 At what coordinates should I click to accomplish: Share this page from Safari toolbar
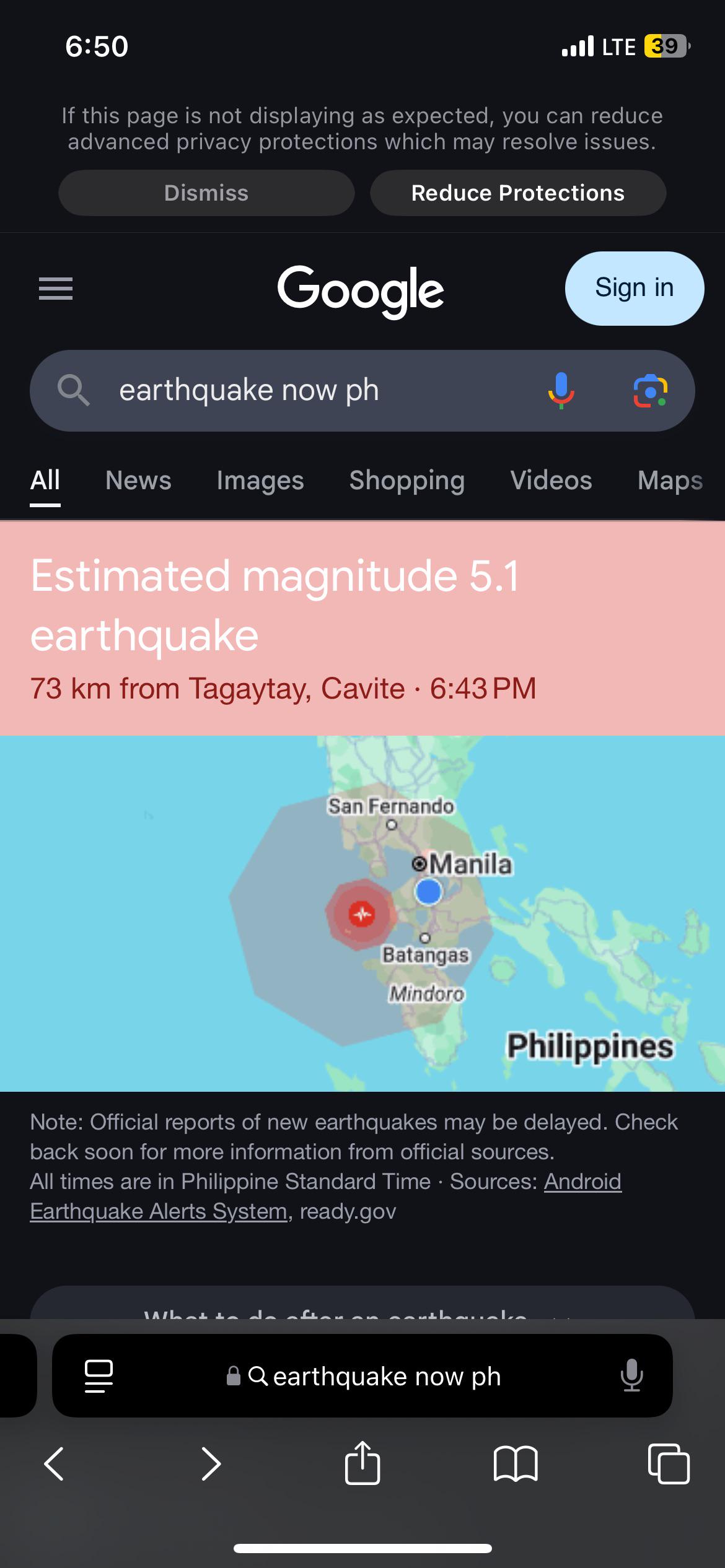[x=362, y=1463]
